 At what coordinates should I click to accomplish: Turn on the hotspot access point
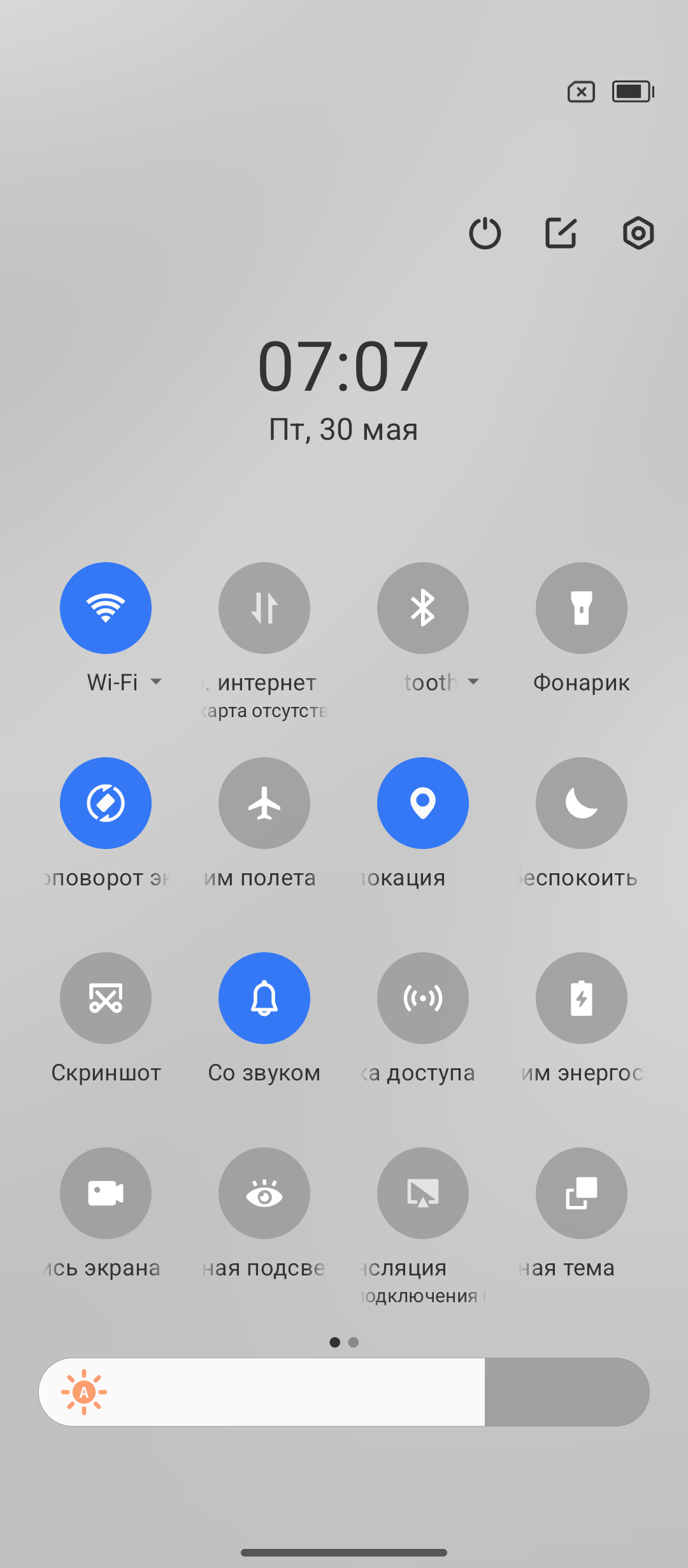[x=423, y=998]
